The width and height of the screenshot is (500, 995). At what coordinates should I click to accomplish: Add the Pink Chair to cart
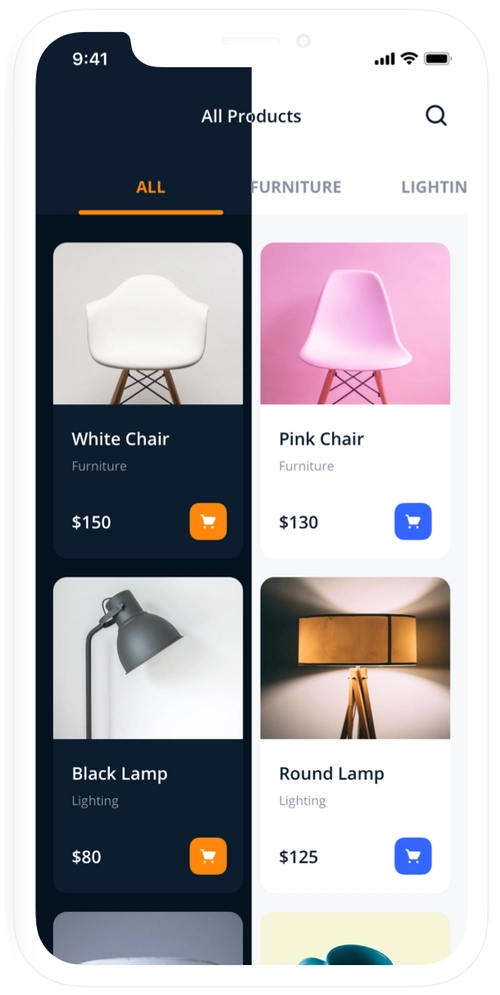(413, 522)
